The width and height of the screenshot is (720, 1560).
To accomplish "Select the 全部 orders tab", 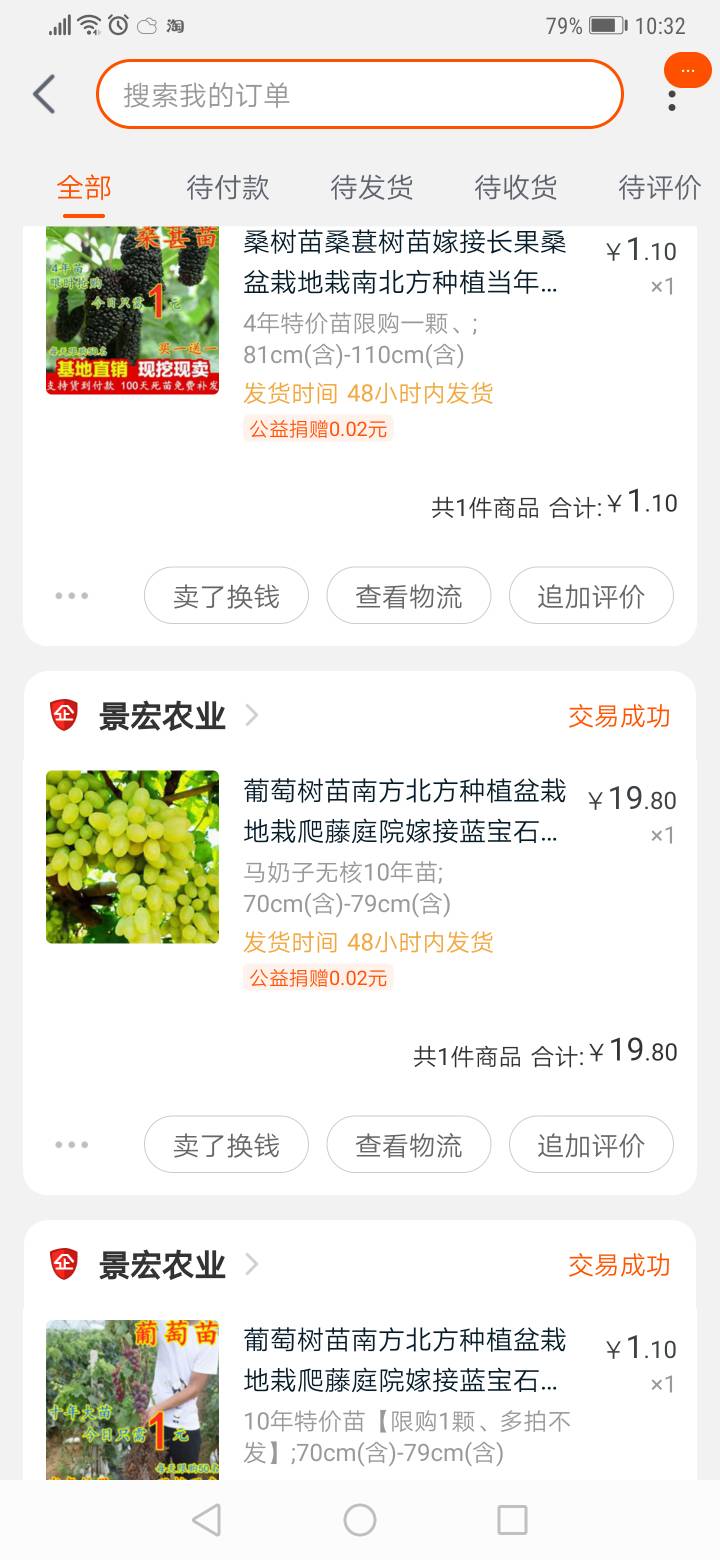I will click(84, 187).
